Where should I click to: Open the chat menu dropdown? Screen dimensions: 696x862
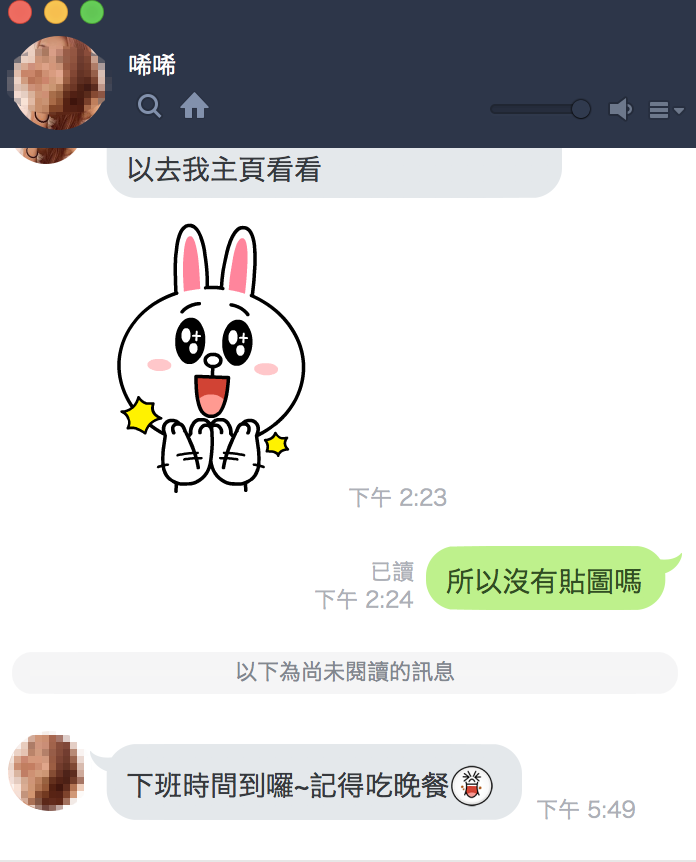(x=665, y=110)
